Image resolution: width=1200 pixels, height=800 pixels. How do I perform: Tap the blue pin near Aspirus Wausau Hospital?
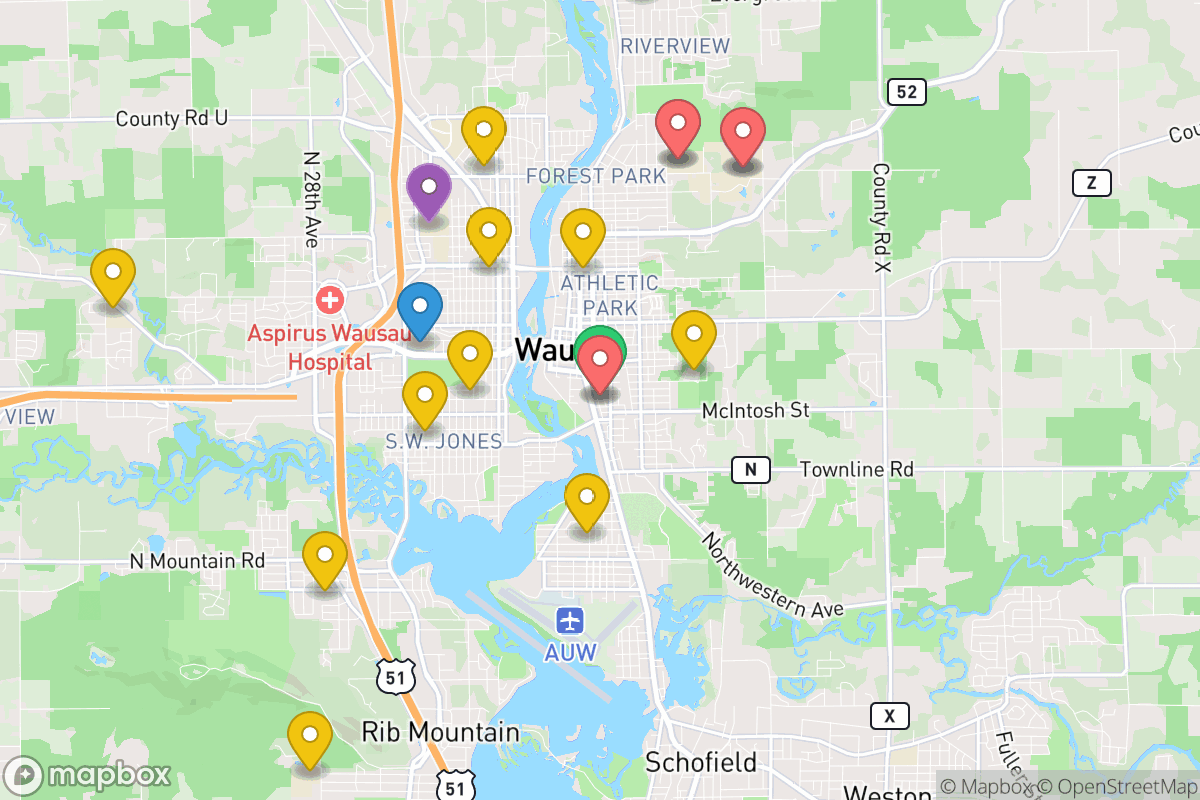[x=419, y=307]
